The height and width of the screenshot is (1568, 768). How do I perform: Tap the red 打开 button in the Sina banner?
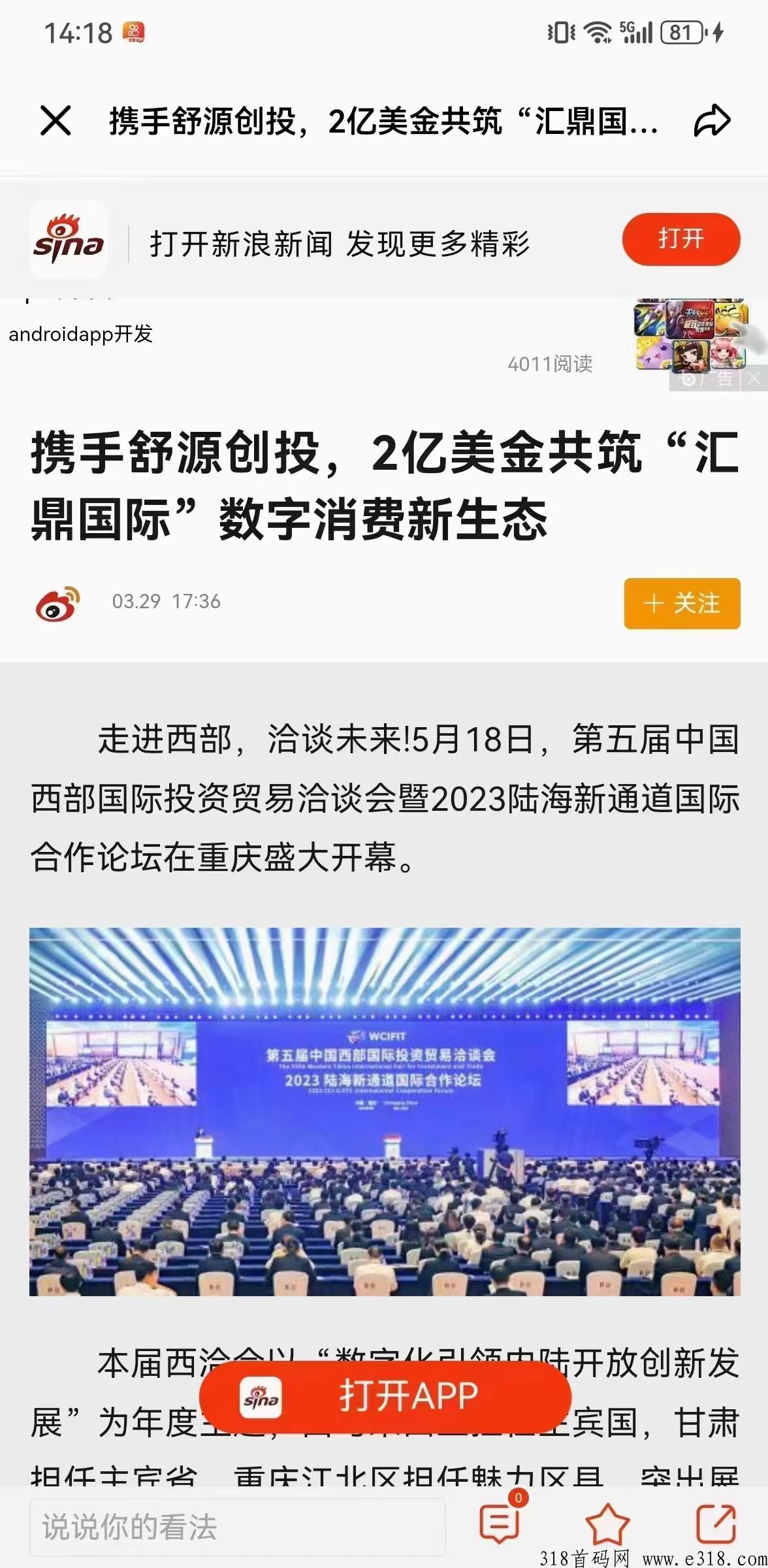(x=680, y=239)
